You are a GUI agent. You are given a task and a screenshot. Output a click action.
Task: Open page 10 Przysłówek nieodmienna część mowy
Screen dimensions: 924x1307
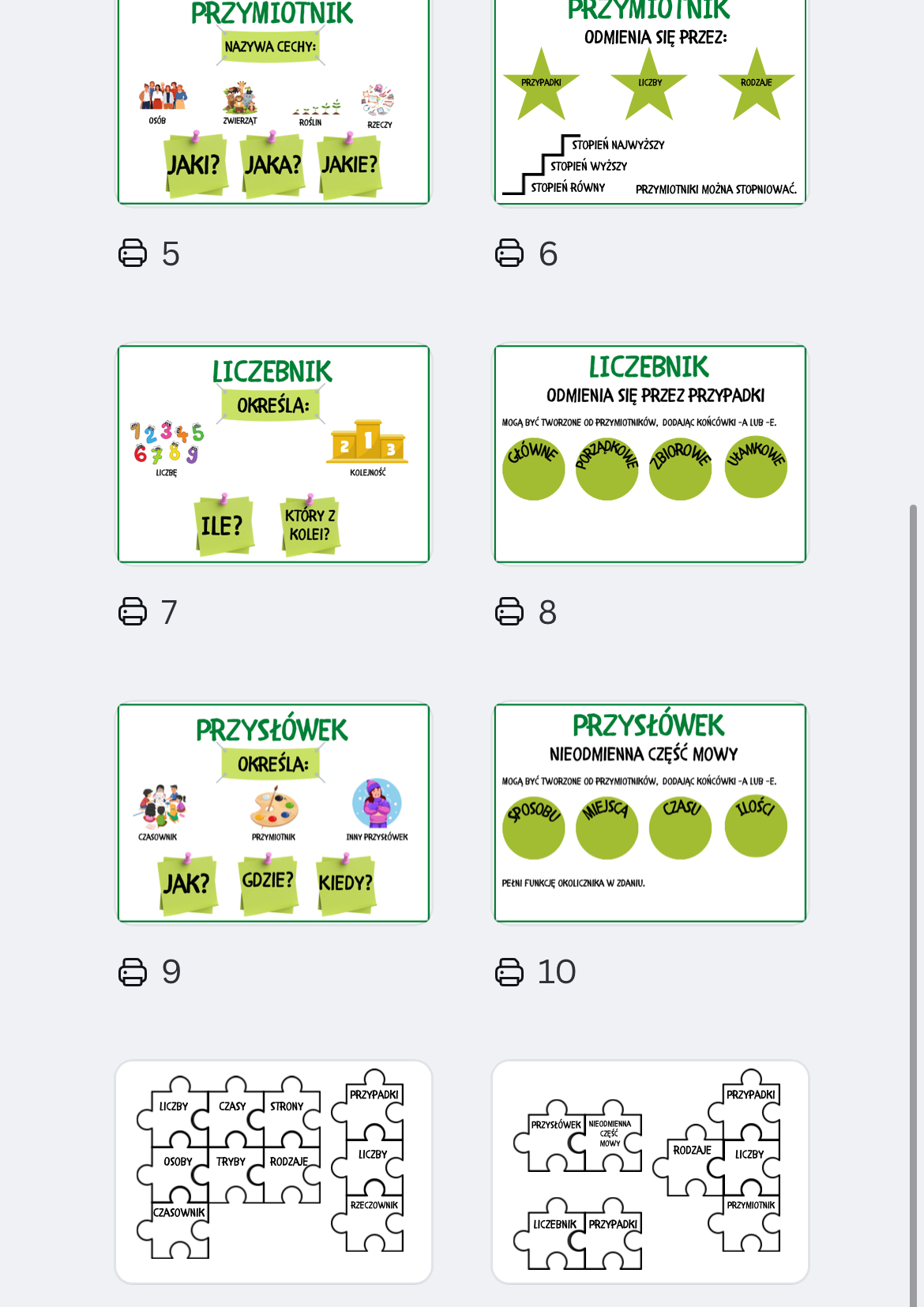(x=650, y=813)
